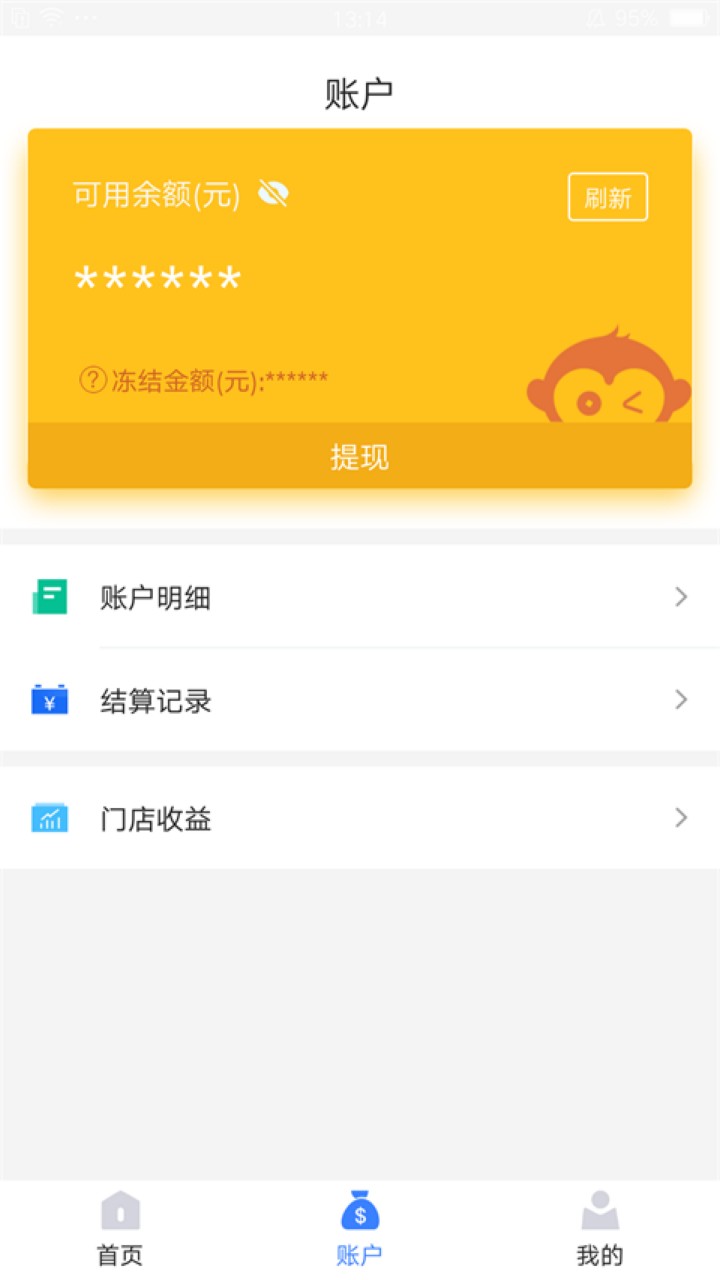
Task: Click the 刷新 refresh button
Action: tap(607, 197)
